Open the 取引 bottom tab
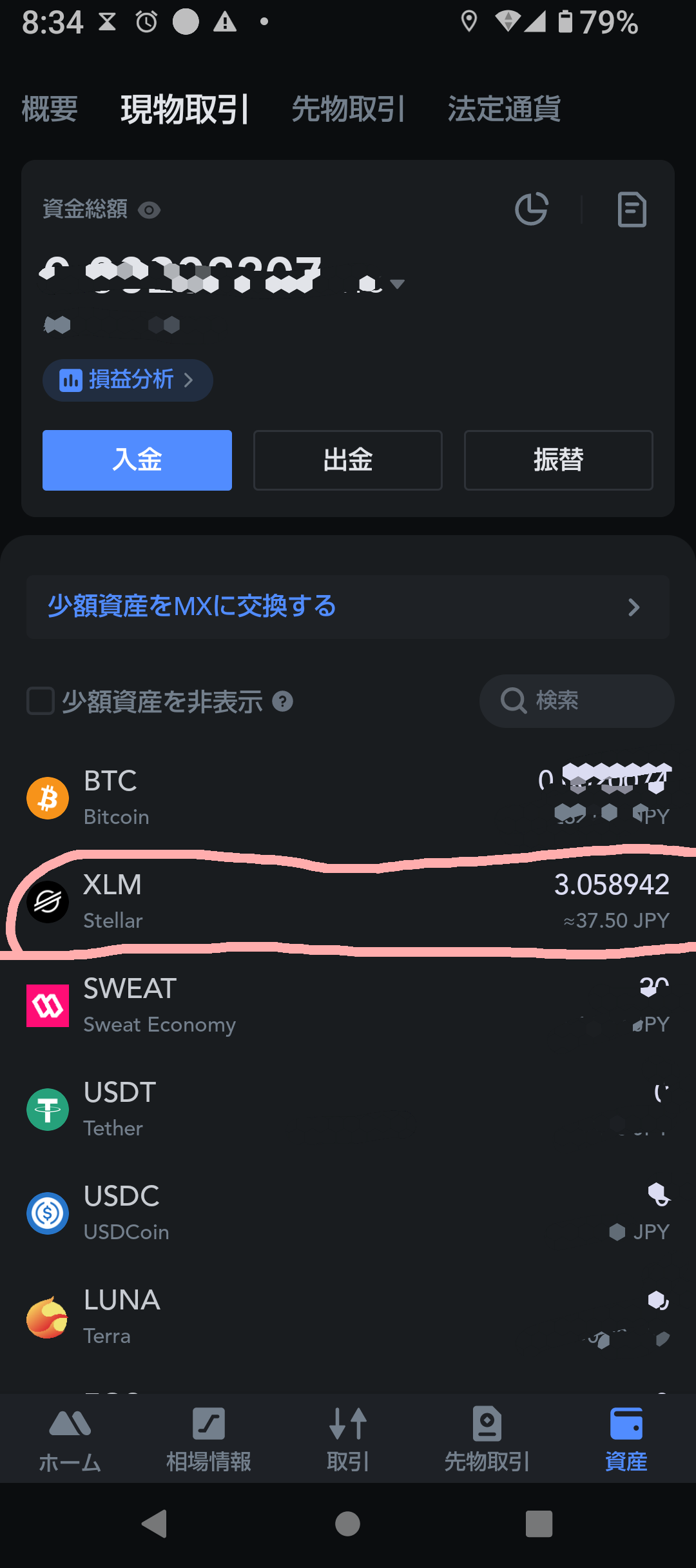Image resolution: width=696 pixels, height=1568 pixels. click(348, 1439)
